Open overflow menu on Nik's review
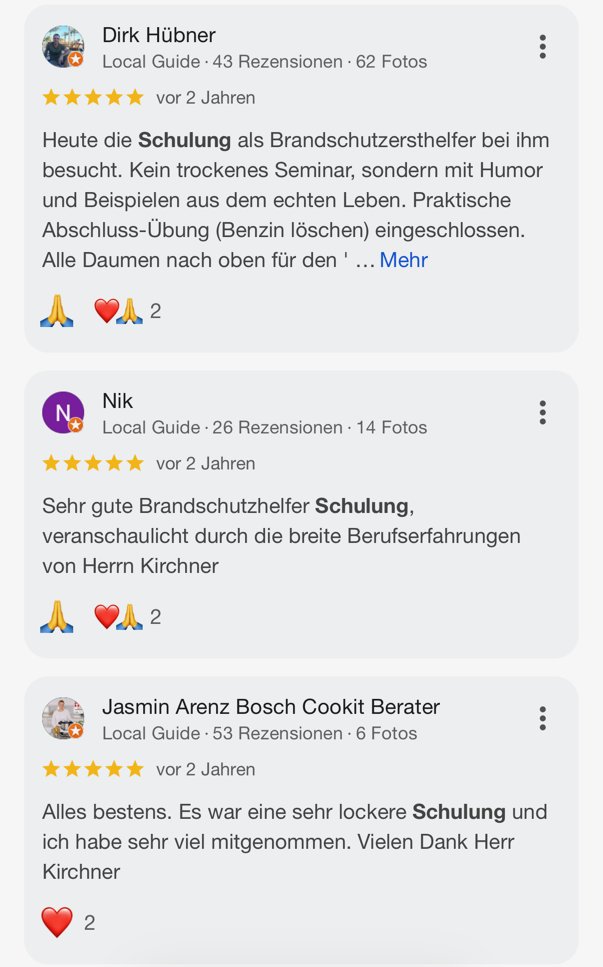This screenshot has width=603, height=967. (x=542, y=412)
